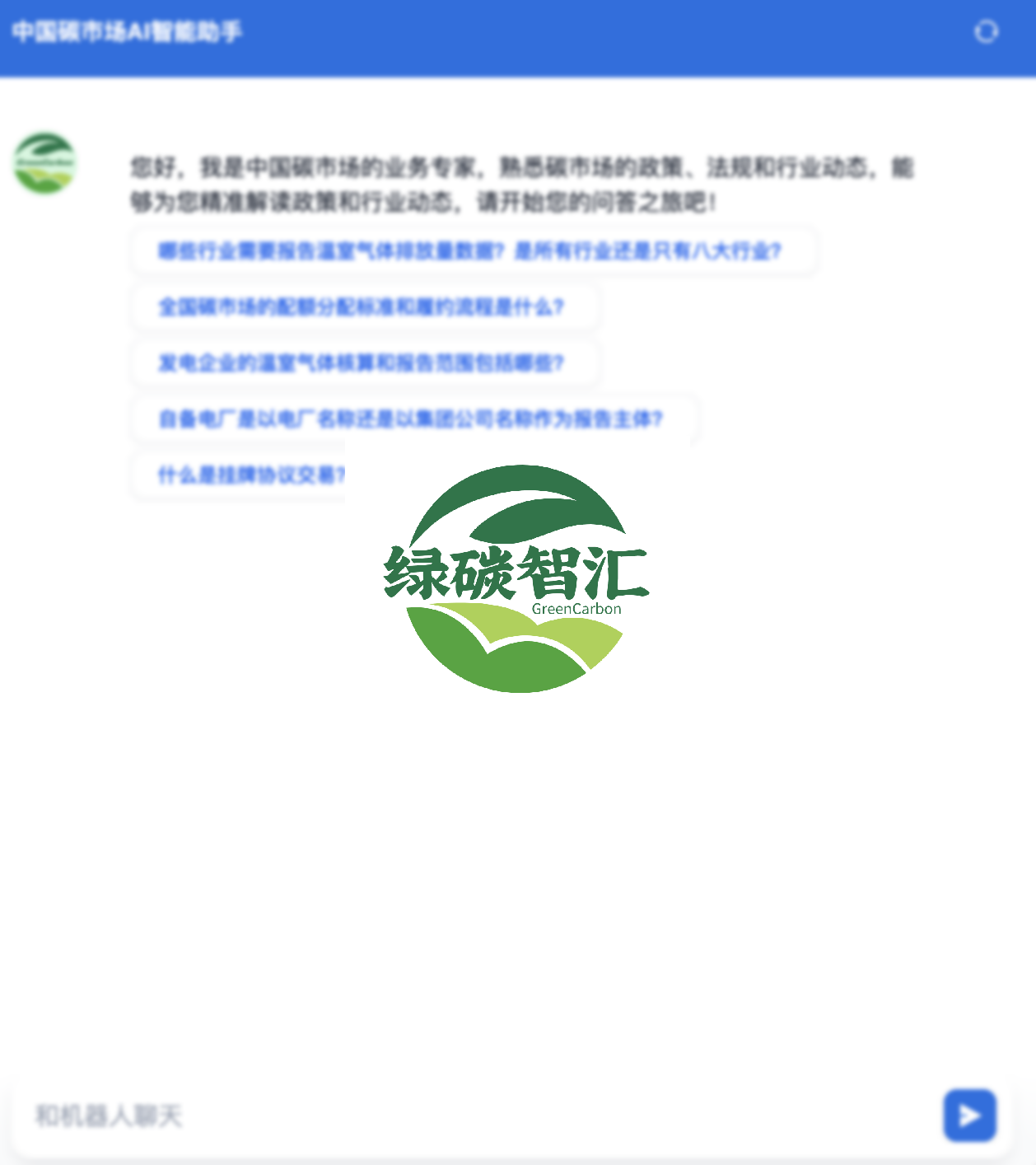Tap the refresh icon in the header
Screen dimensions: 1036x1165
tap(986, 32)
